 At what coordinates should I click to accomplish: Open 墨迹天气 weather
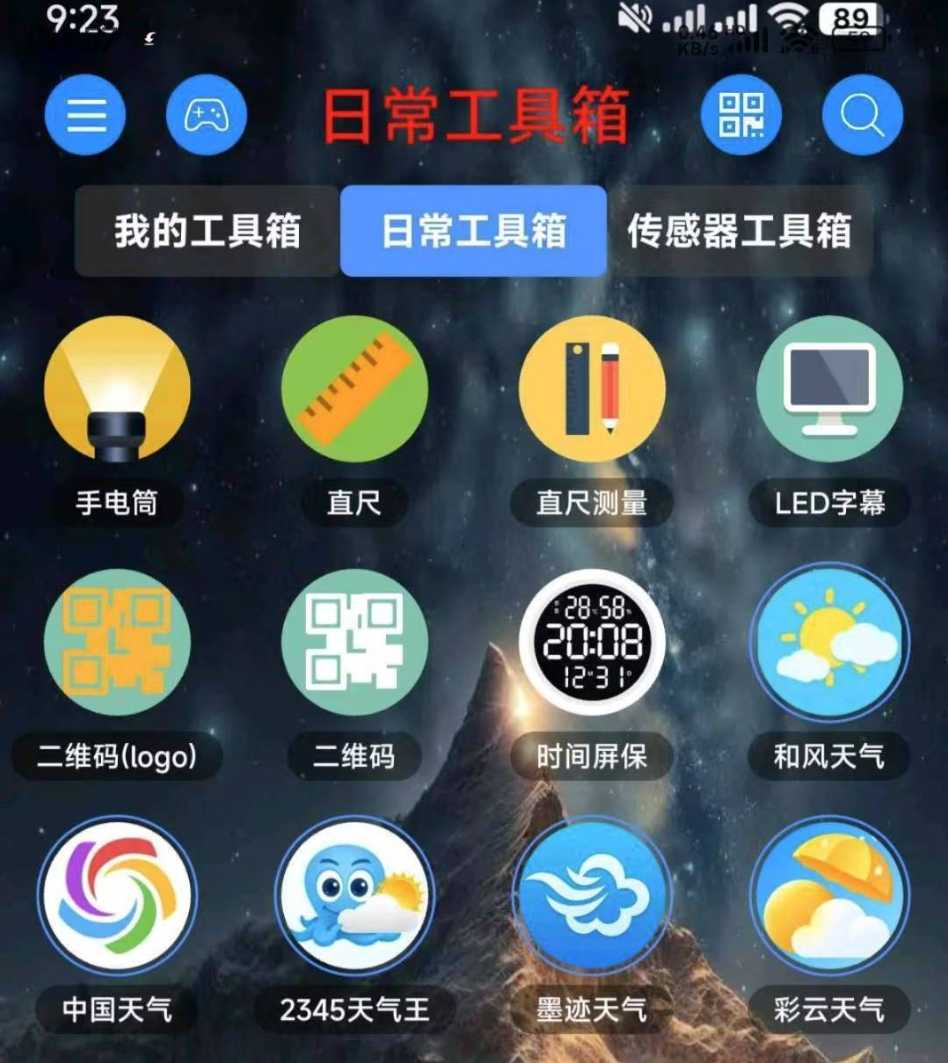tap(592, 895)
